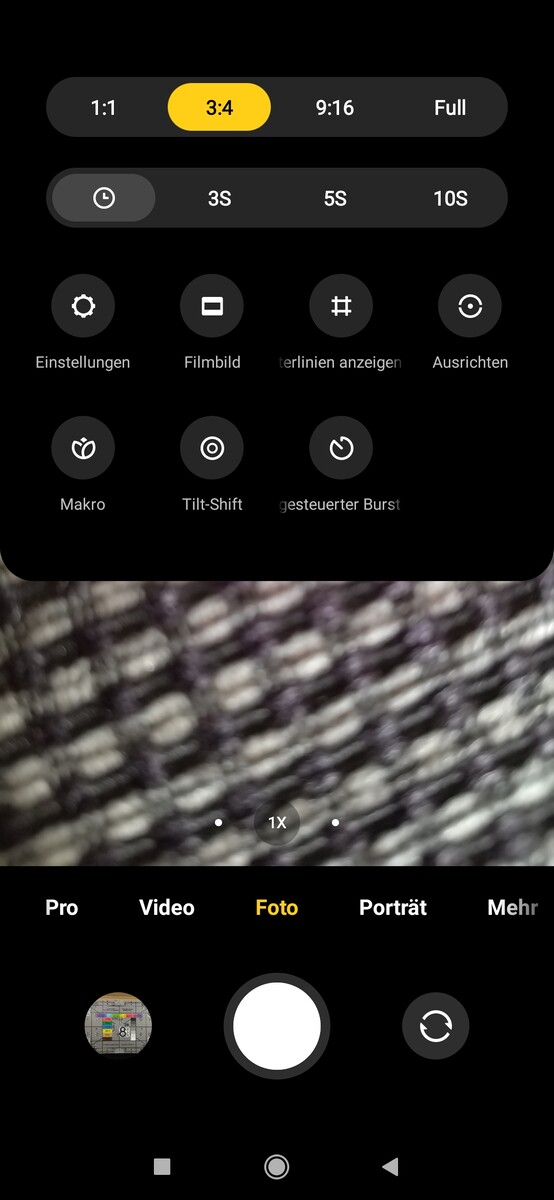
Task: Open Einstellungen camera settings
Action: tap(83, 306)
